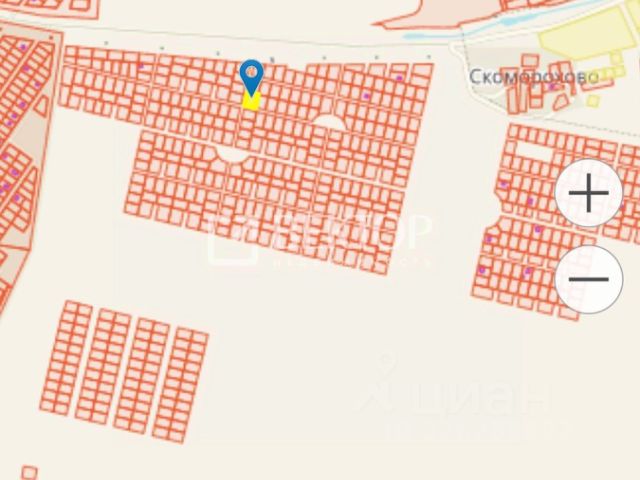The image size is (640, 480).
Task: Select the blue location pin marker
Action: (252, 75)
